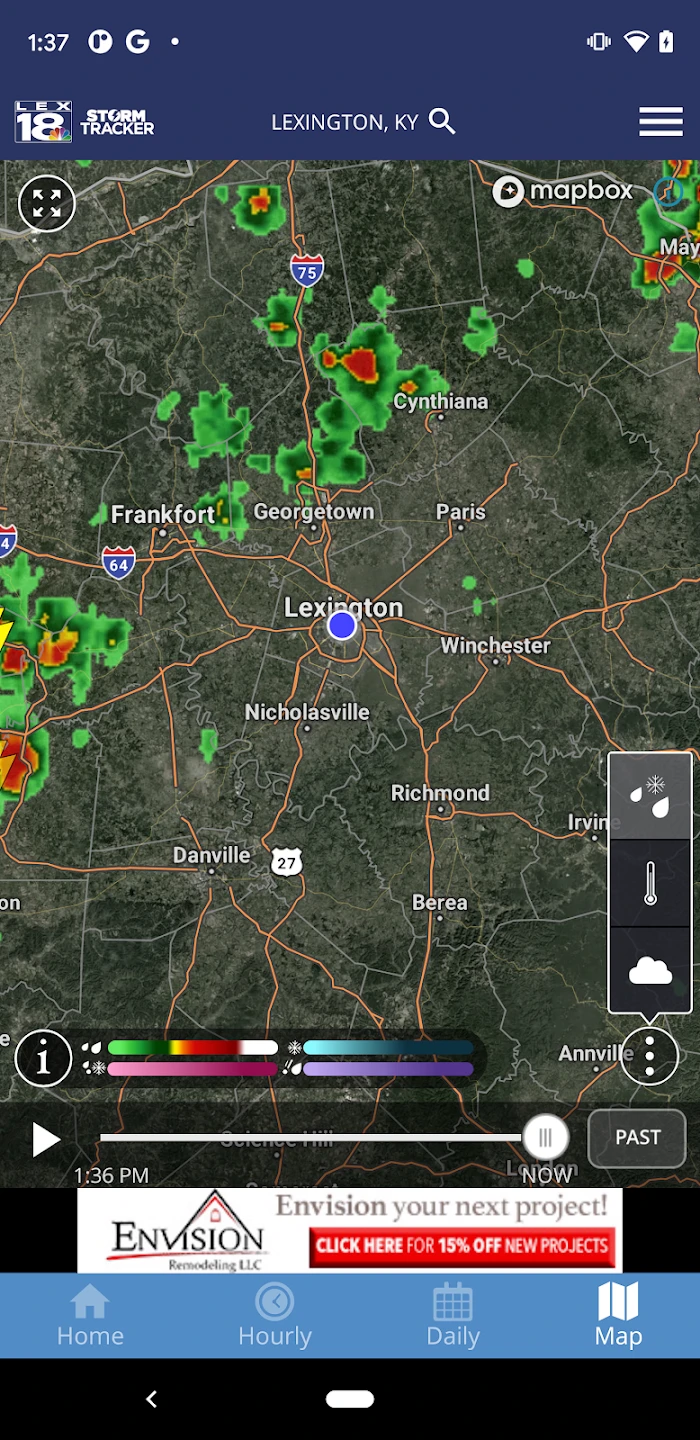Select the cloud cover layer
Screen dimensions: 700x1440
point(650,970)
